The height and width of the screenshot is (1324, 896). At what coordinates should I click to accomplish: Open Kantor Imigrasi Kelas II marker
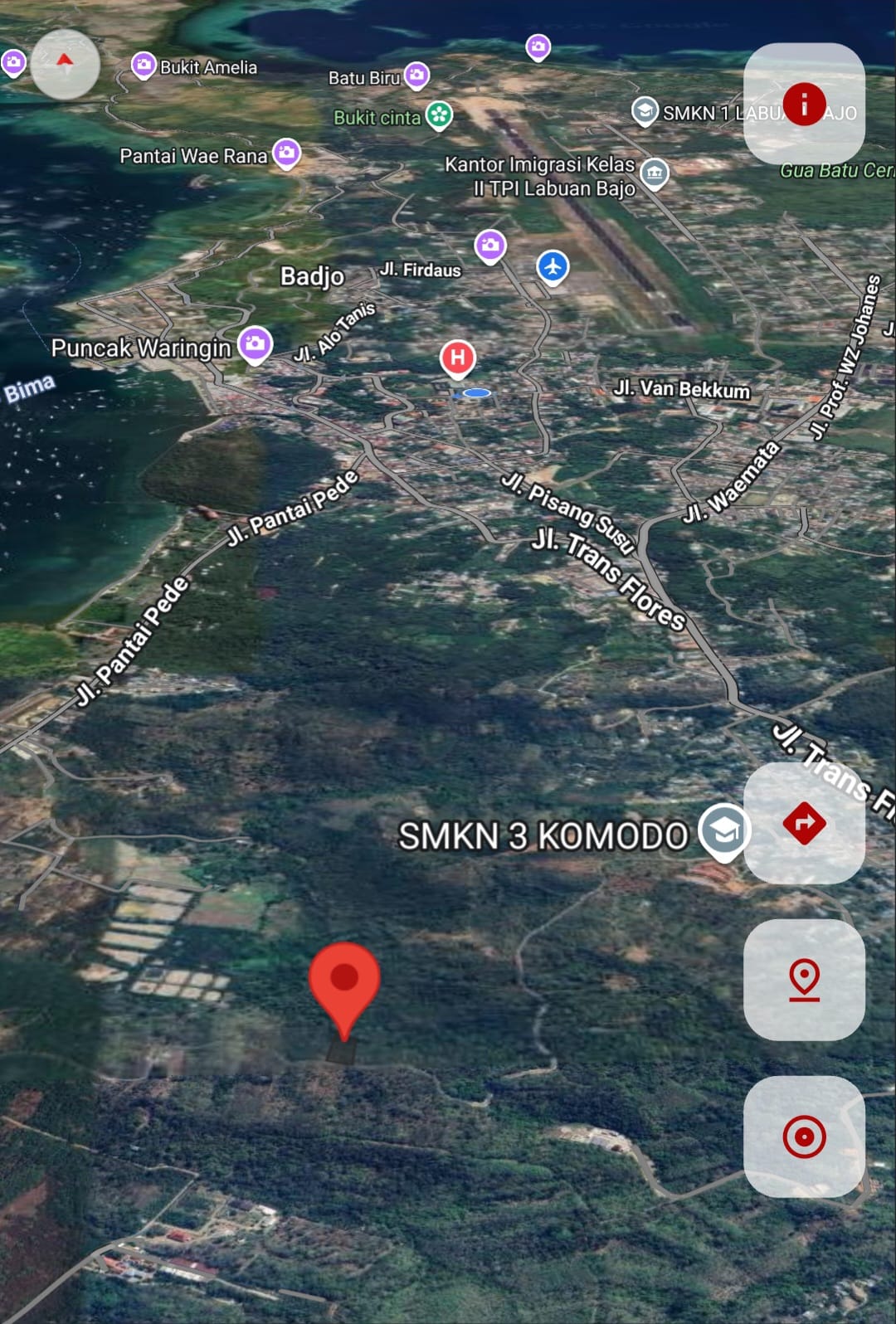[x=655, y=173]
